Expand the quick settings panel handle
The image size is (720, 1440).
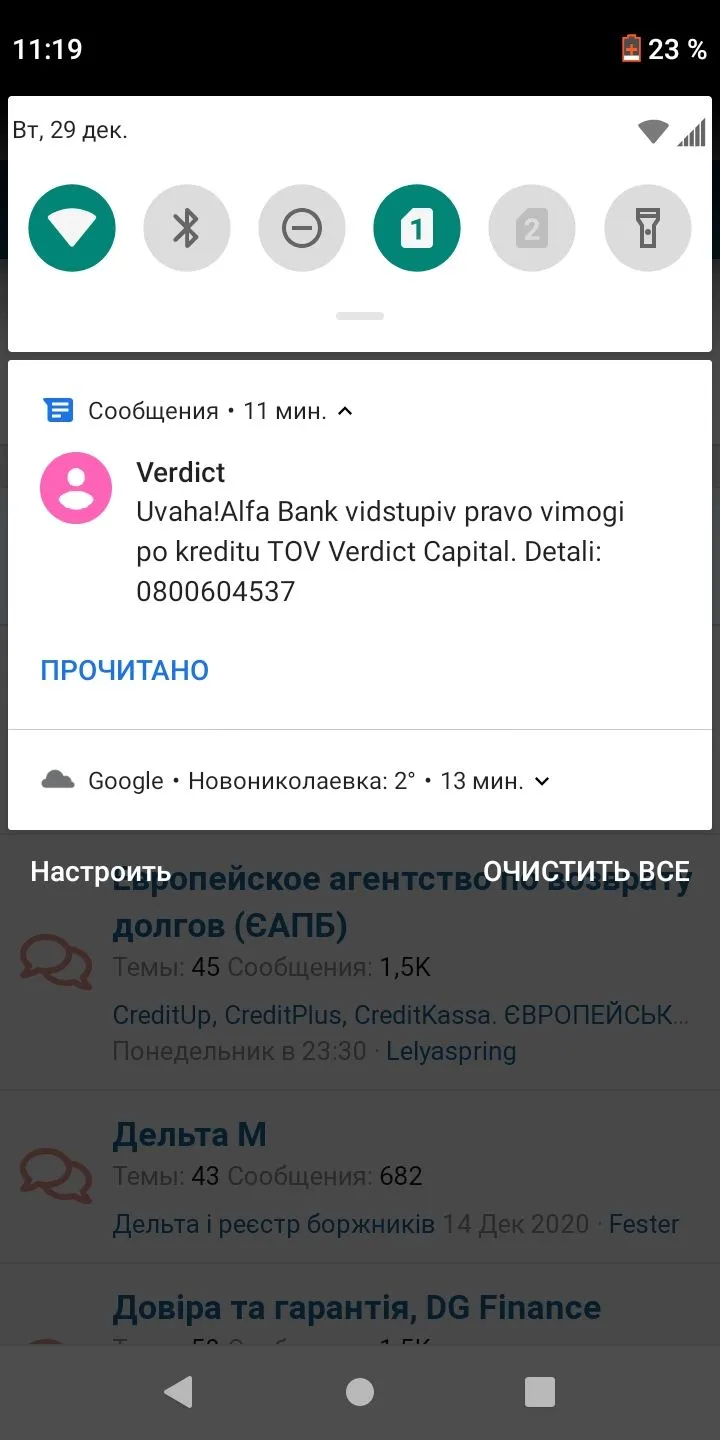click(360, 316)
